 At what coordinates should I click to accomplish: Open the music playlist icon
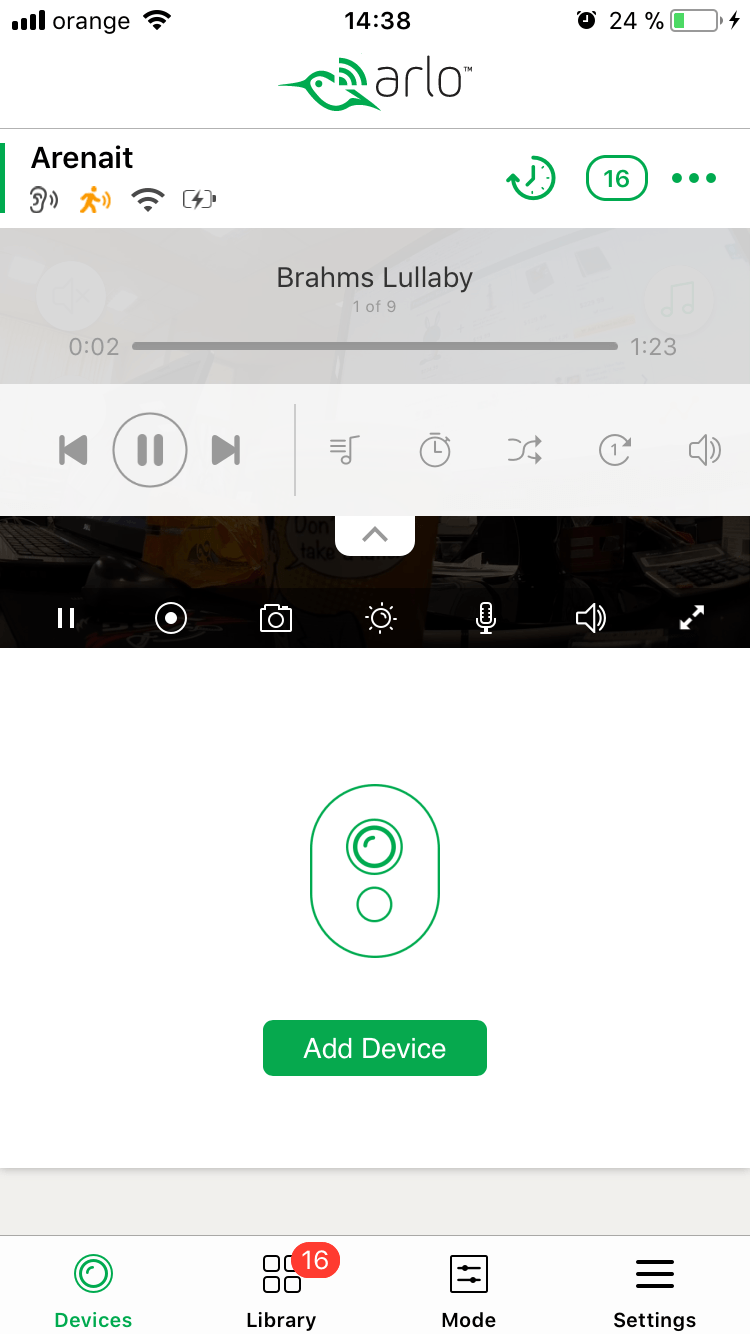344,450
